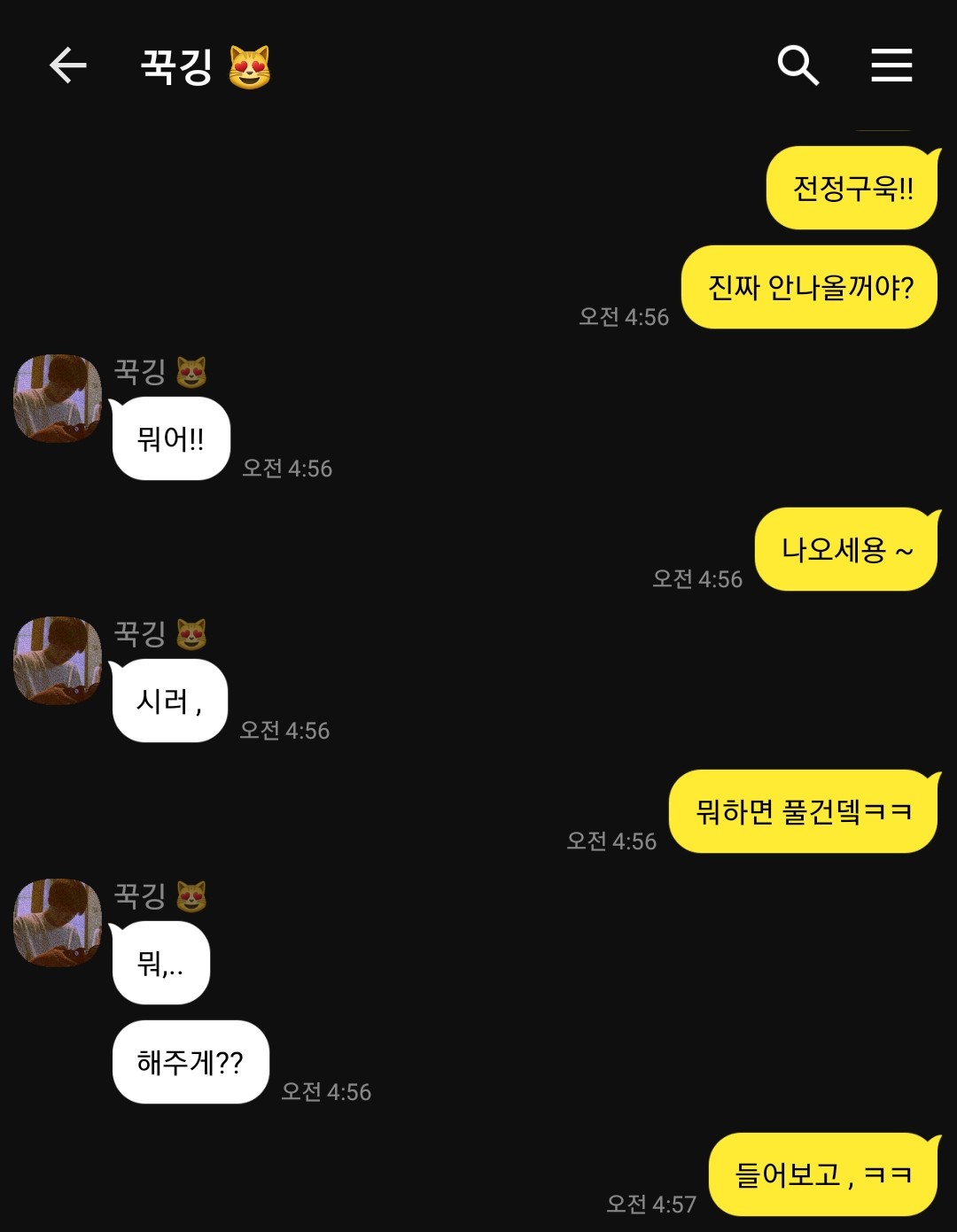View 꾹깅's profile next to 뭐,.. message

(x=58, y=923)
